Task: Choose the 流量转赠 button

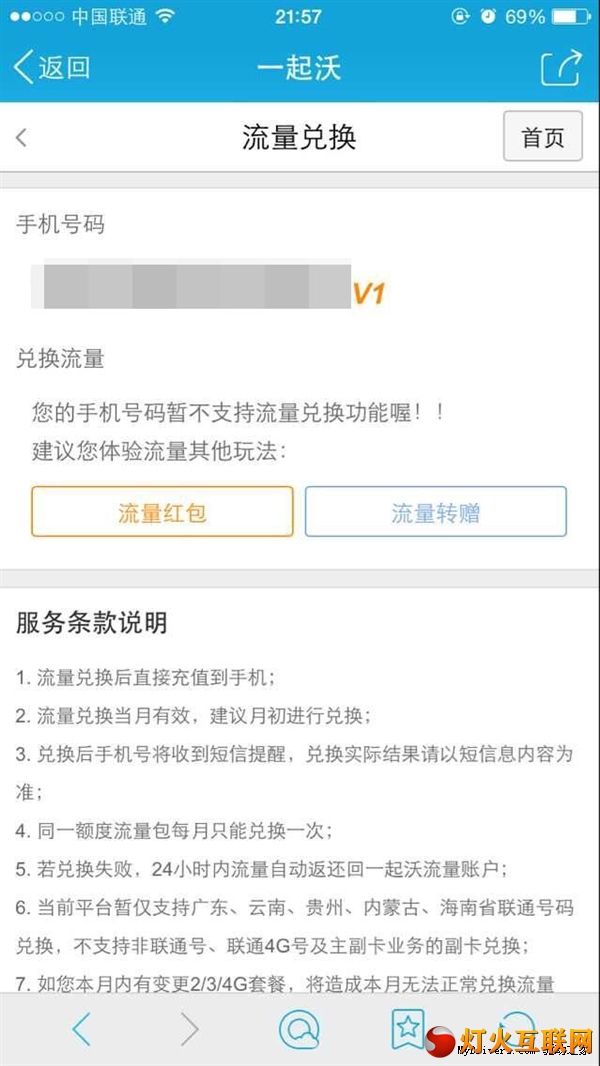Action: tap(435, 512)
